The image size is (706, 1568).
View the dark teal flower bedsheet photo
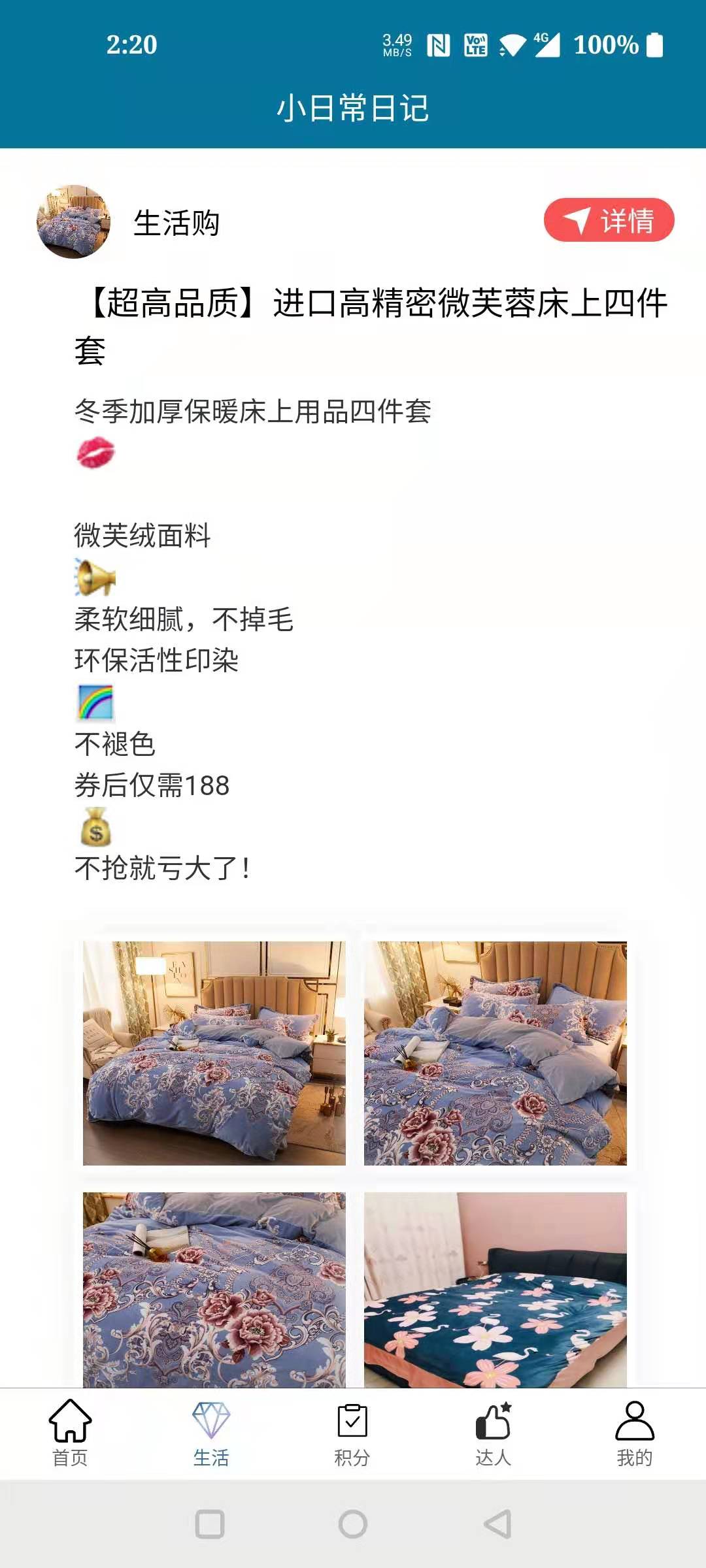496,1290
